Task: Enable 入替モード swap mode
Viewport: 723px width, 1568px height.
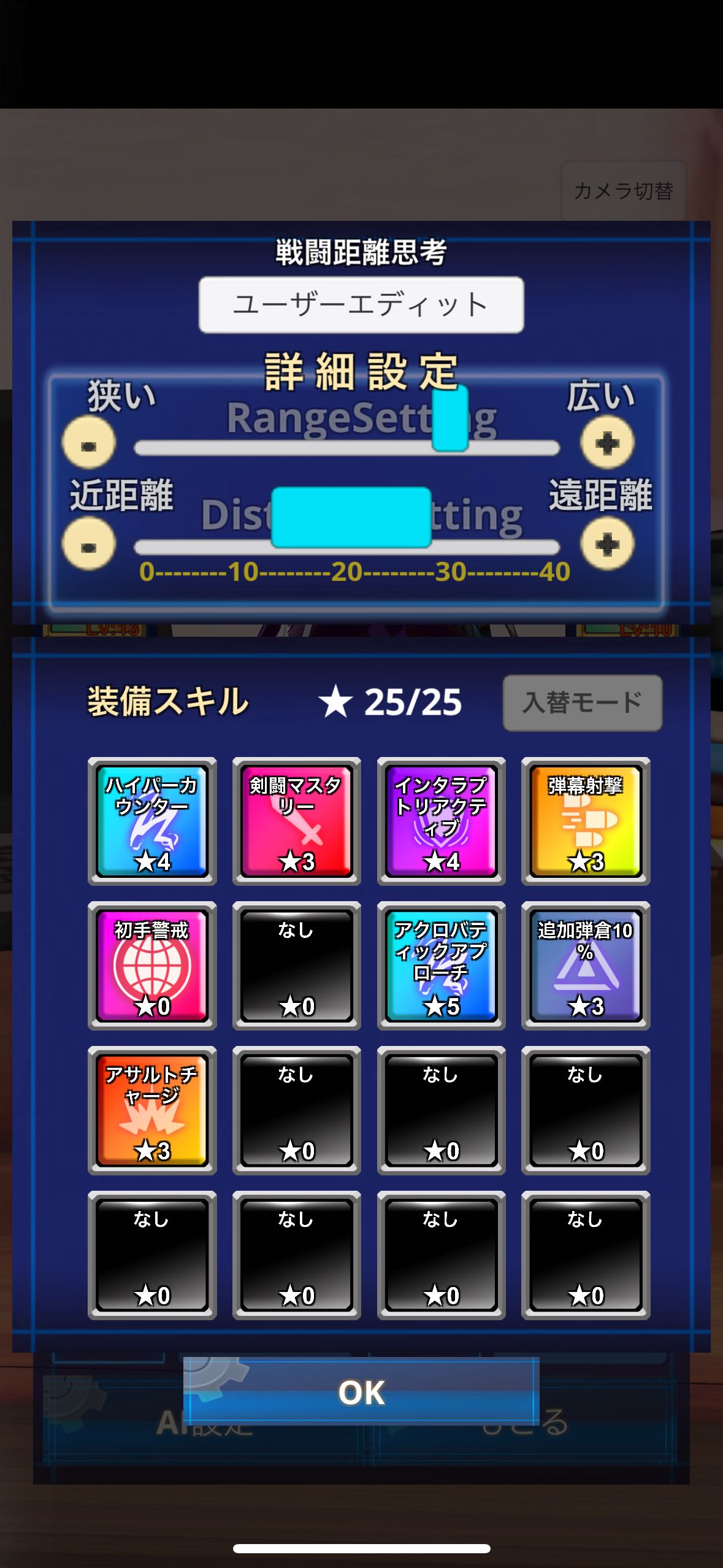Action: pos(582,703)
